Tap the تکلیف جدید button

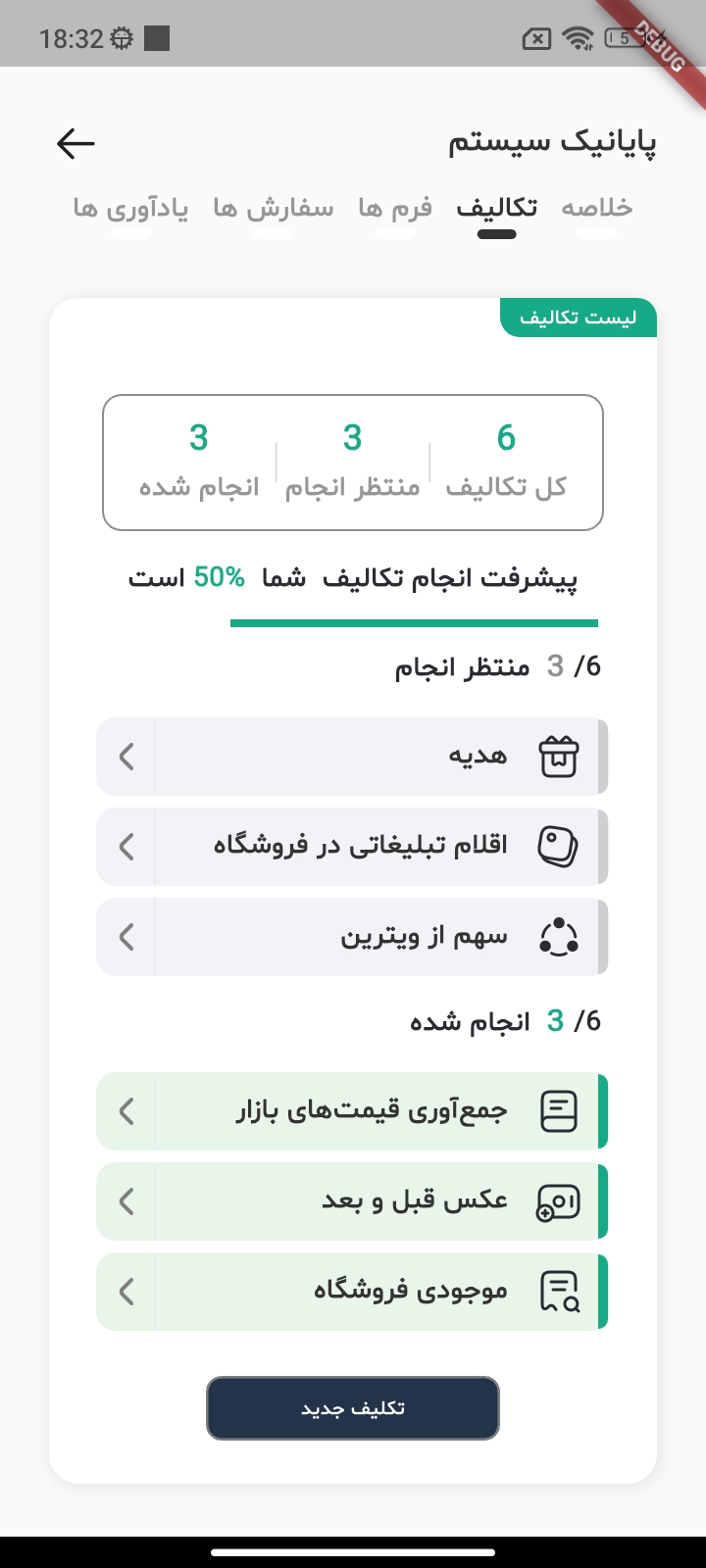coord(353,1408)
